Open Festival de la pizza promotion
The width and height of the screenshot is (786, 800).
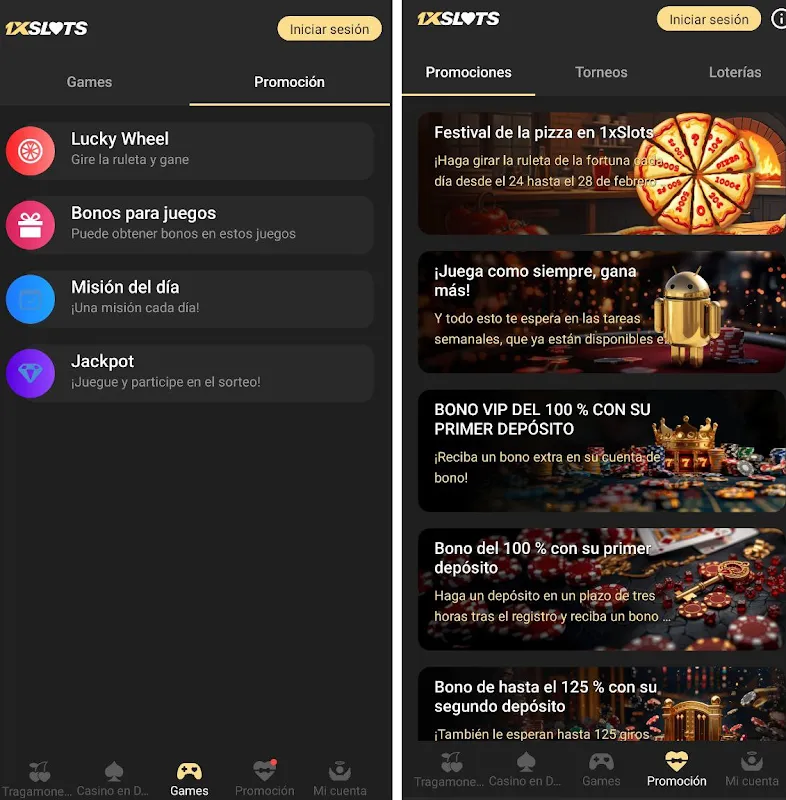point(600,173)
